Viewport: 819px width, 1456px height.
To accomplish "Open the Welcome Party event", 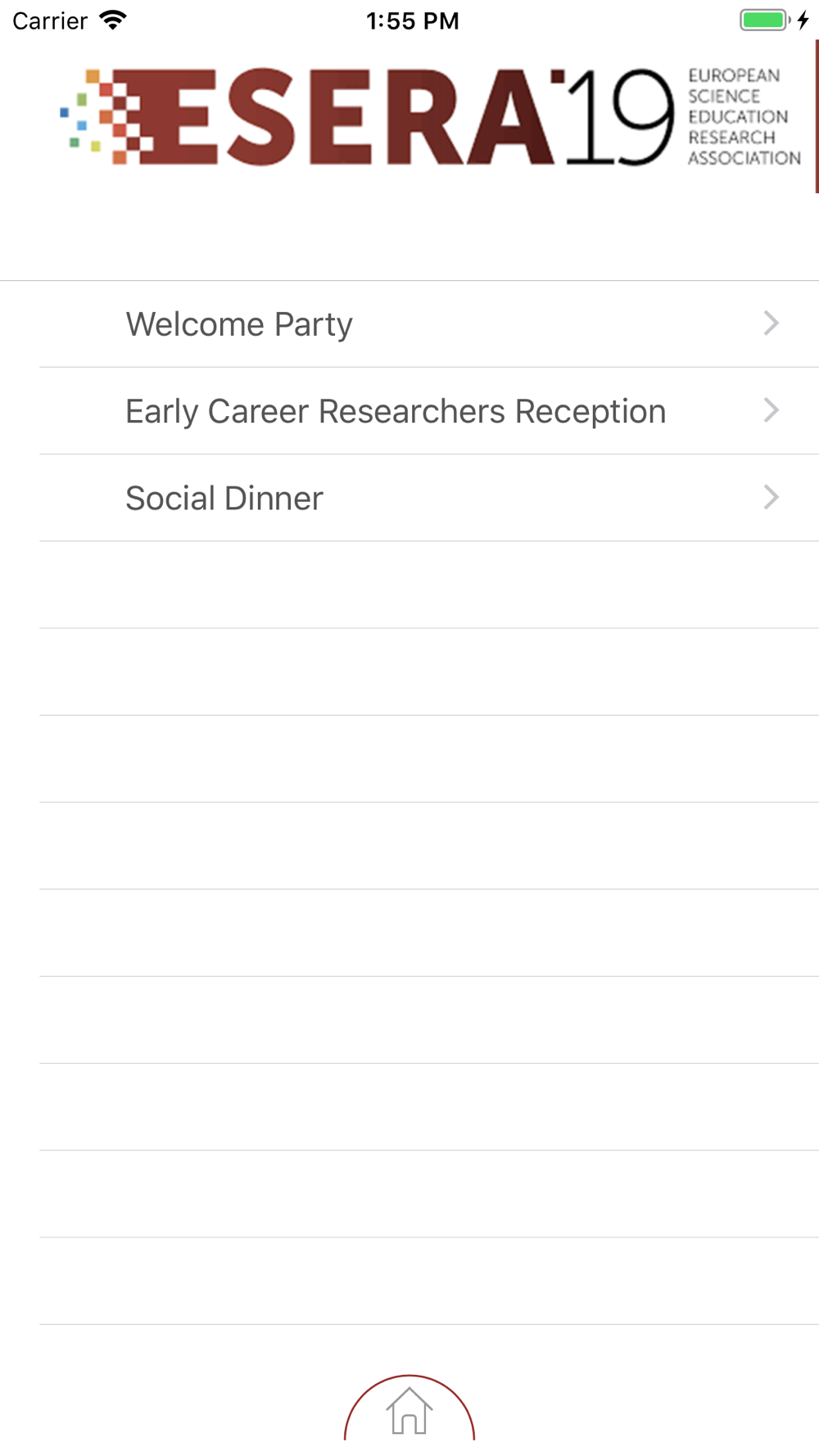I will point(409,324).
